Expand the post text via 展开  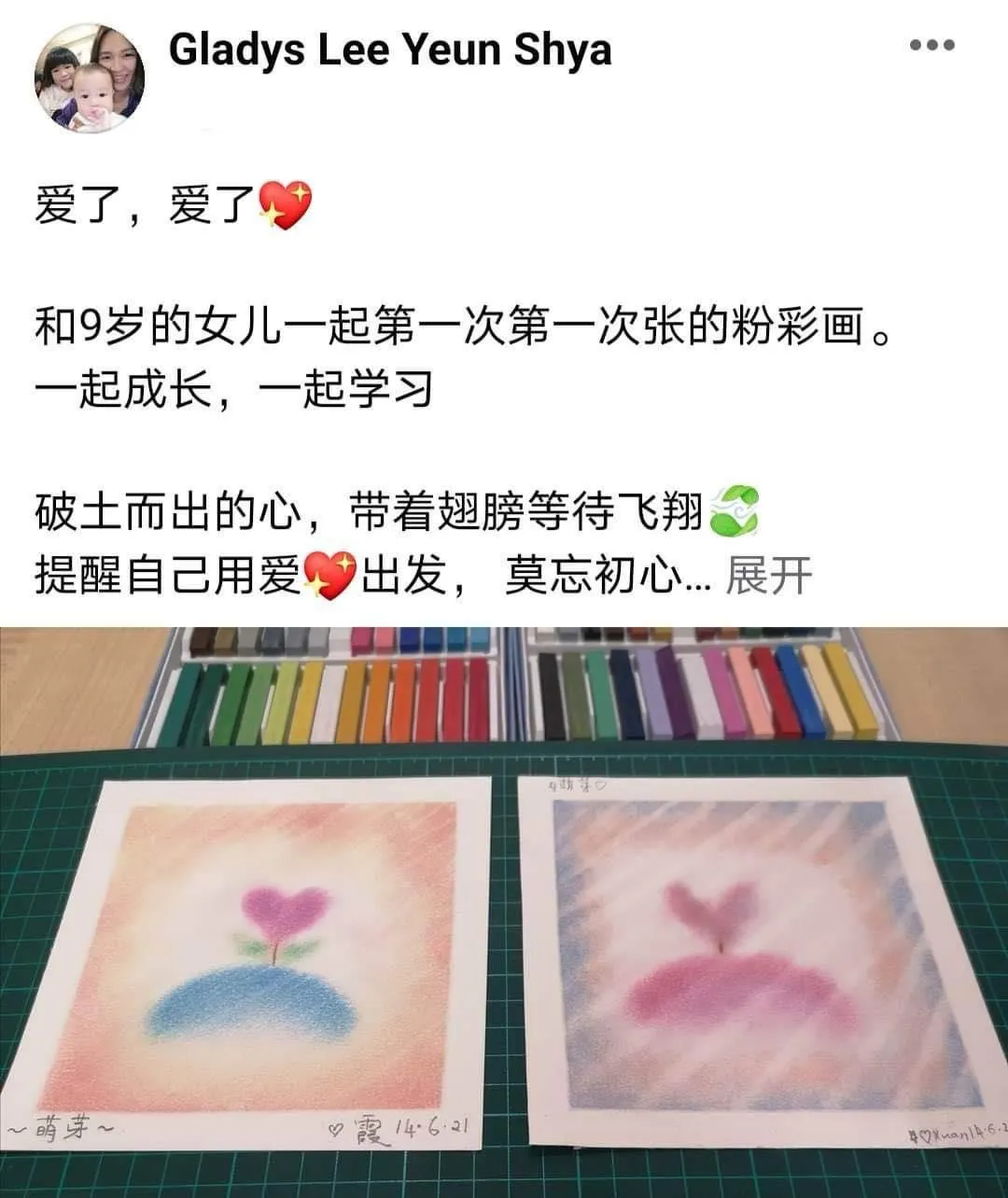click(x=768, y=576)
